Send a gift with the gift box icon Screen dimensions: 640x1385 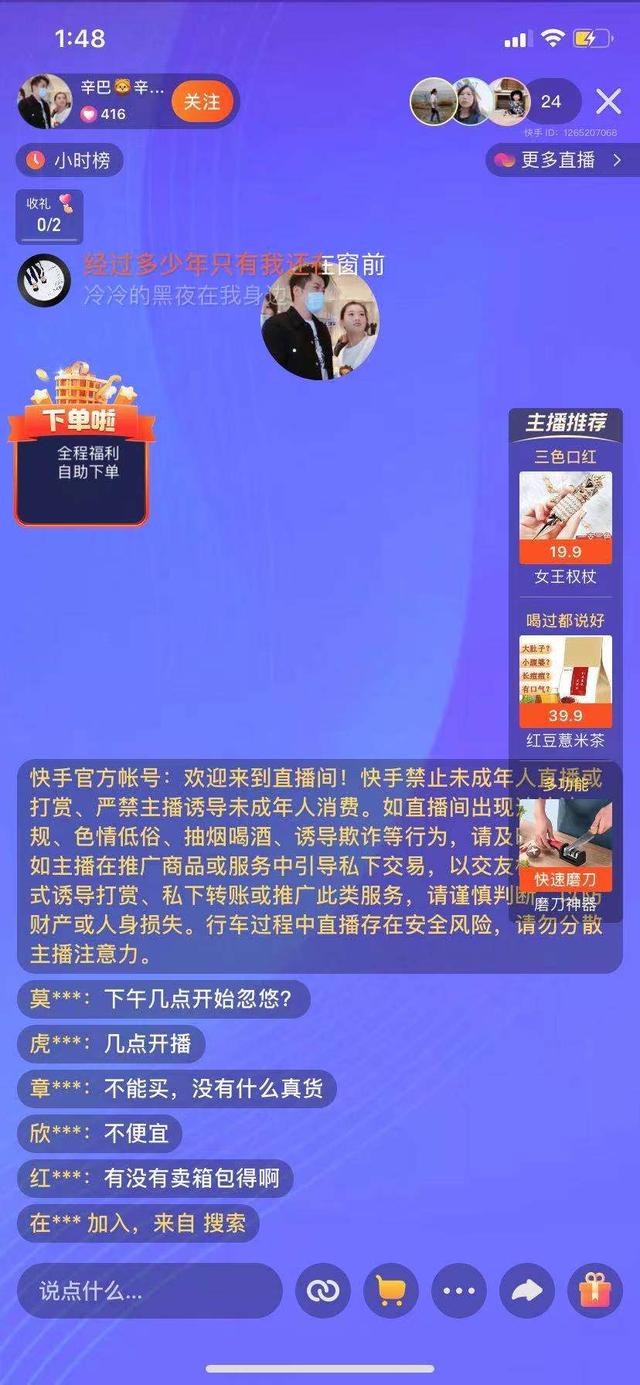[x=595, y=1290]
